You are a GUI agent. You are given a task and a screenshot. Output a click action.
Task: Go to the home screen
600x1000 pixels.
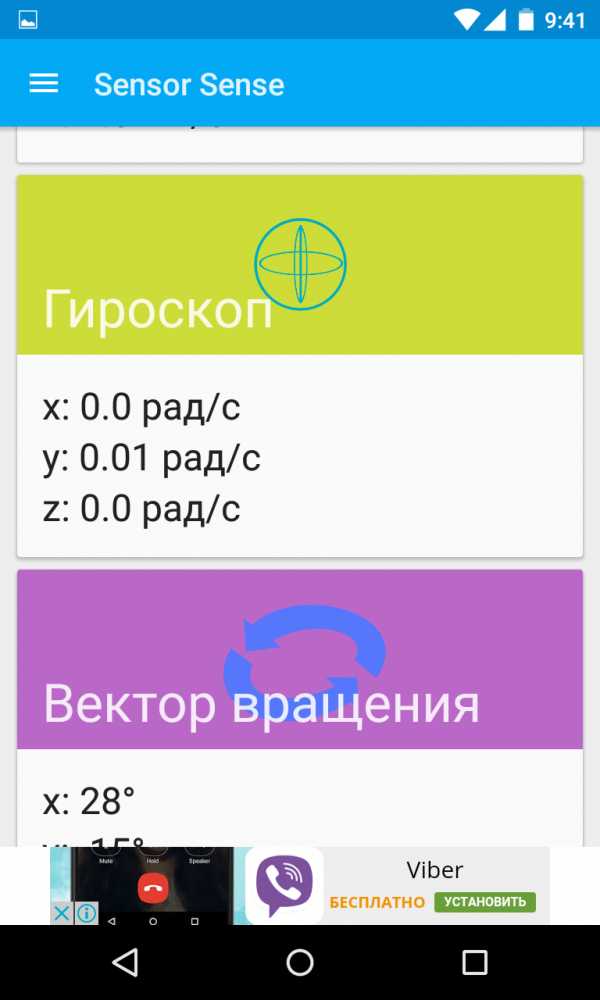tap(300, 962)
